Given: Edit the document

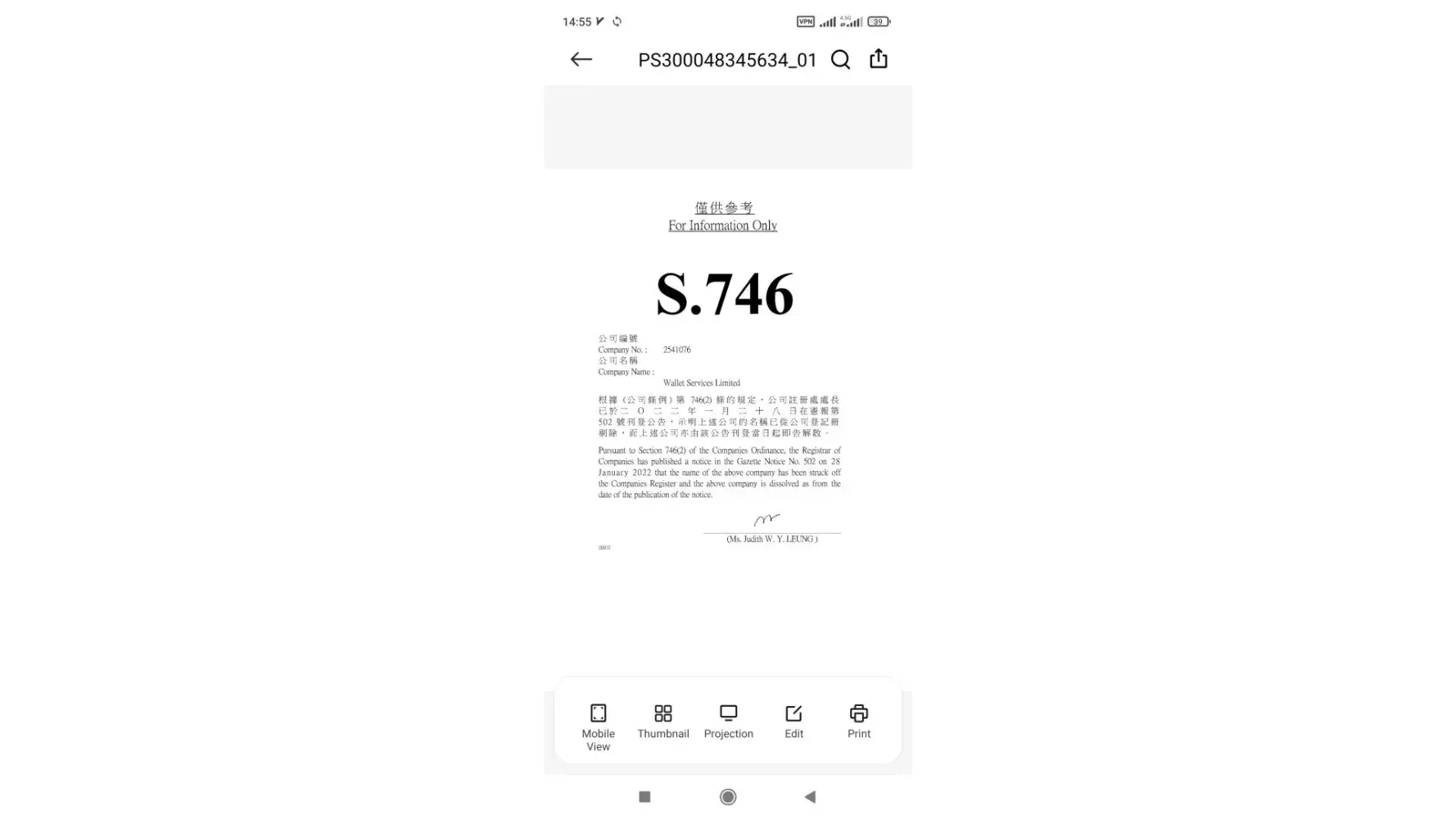Looking at the screenshot, I should coord(794,722).
